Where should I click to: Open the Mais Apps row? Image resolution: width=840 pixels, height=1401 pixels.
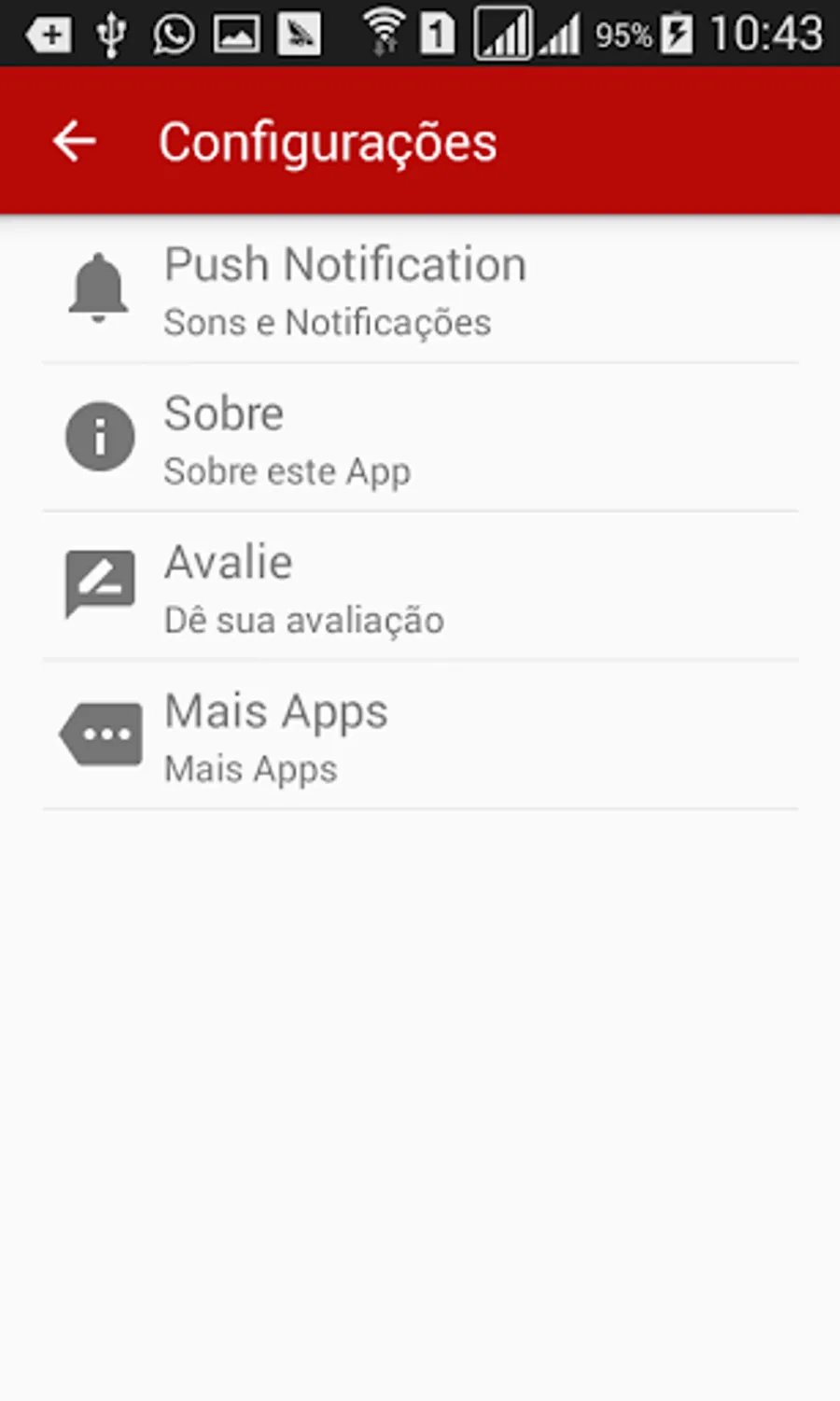pos(276,736)
